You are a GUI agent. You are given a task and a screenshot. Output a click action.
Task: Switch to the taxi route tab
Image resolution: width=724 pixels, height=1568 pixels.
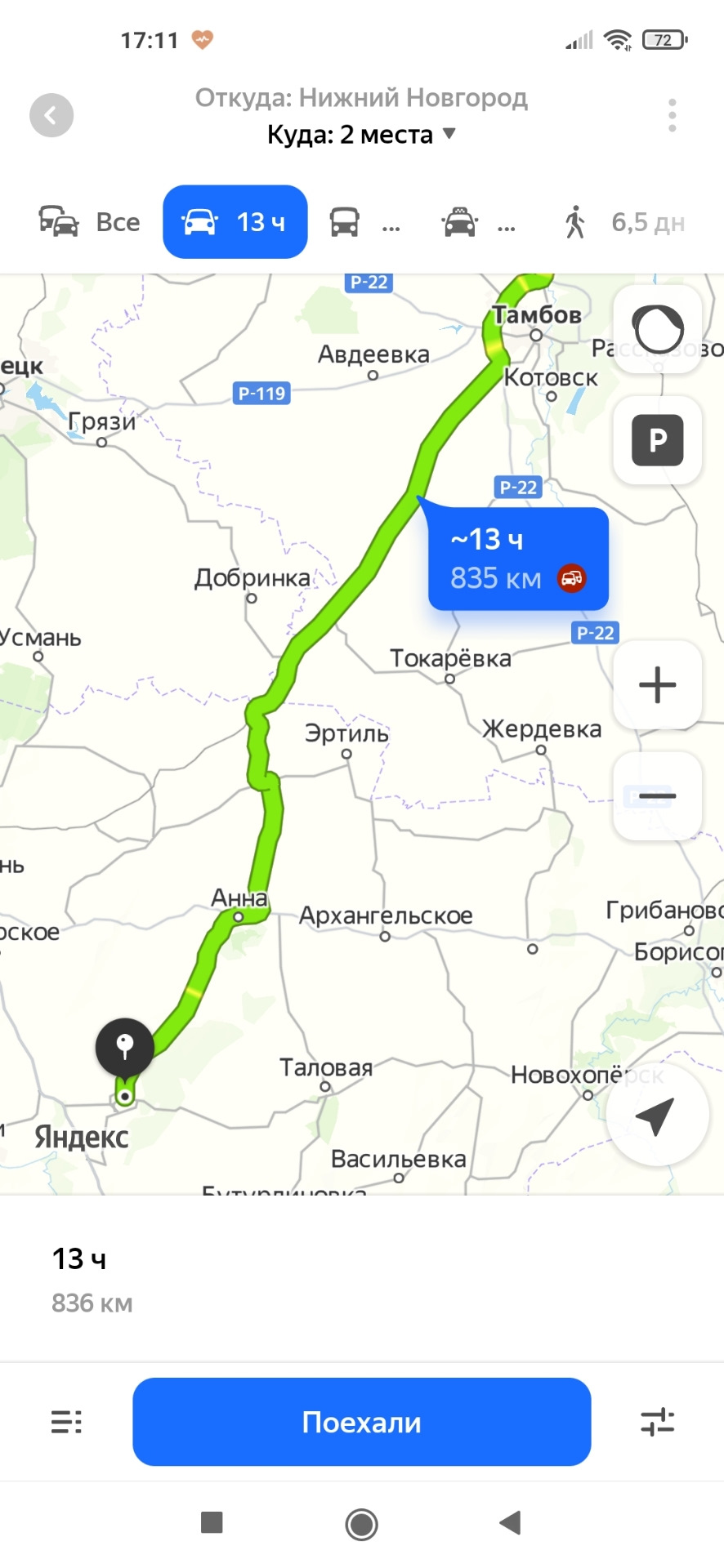click(x=478, y=222)
